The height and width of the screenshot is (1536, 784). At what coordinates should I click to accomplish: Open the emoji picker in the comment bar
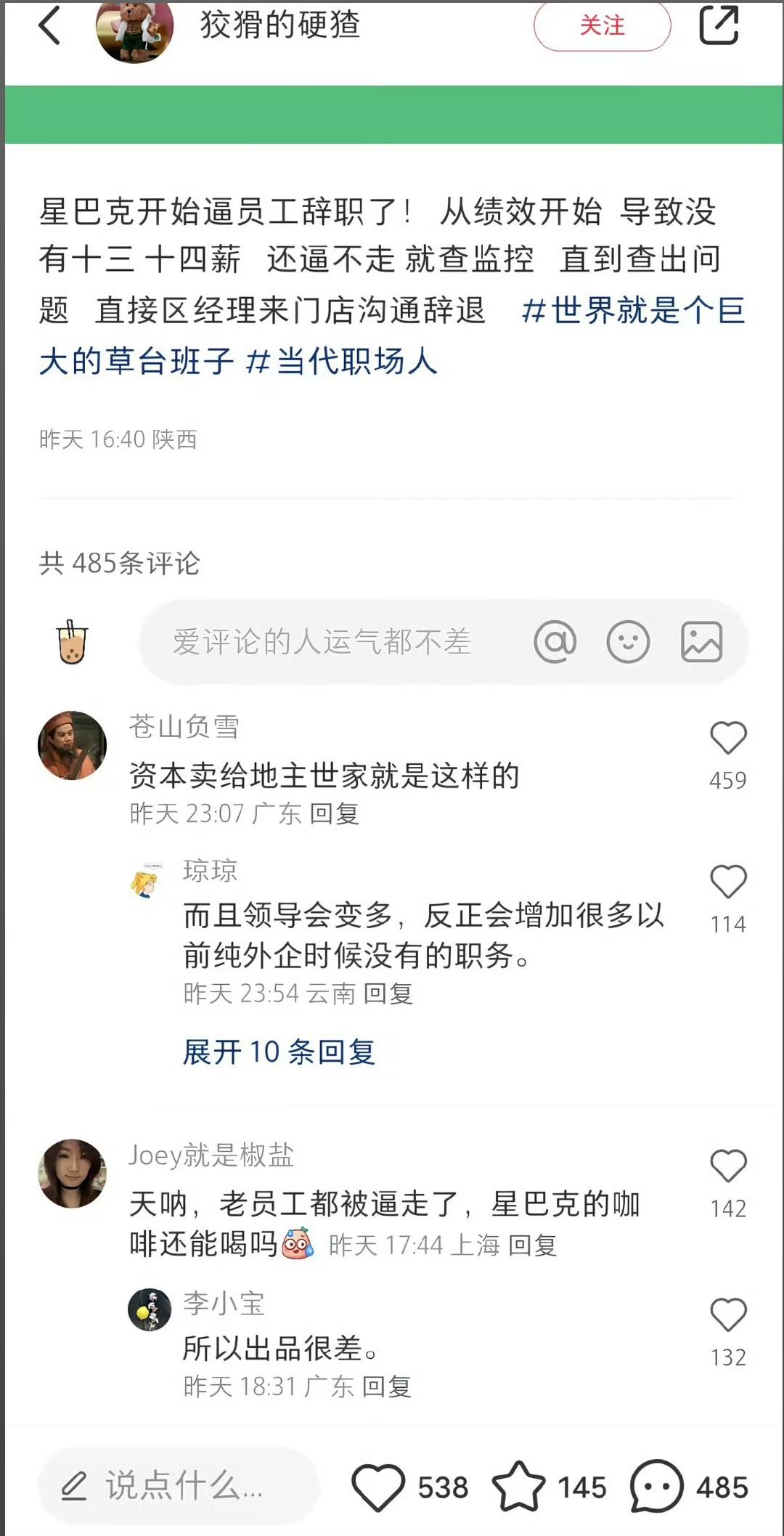(630, 642)
